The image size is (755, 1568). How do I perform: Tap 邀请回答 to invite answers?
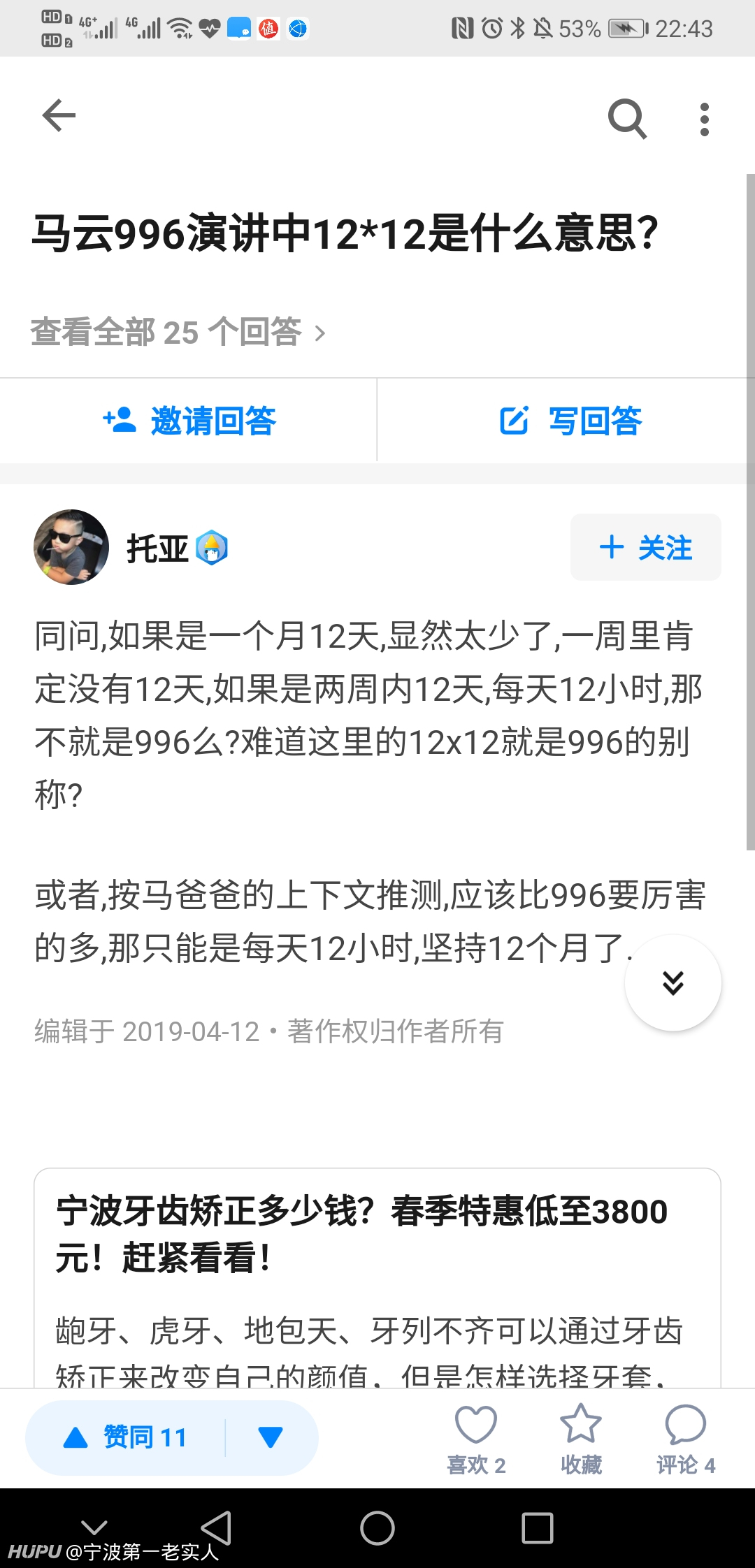coord(189,421)
